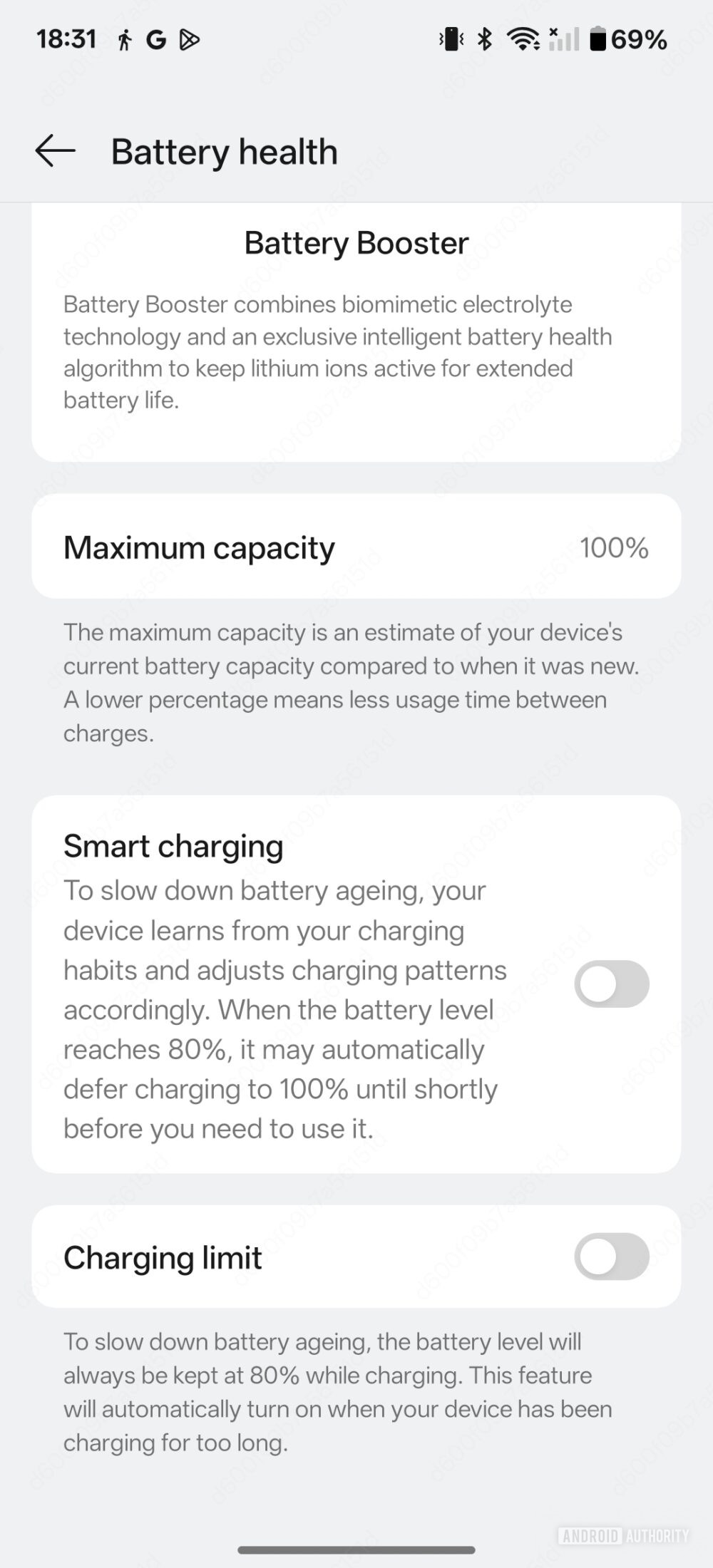713x1568 pixels.
Task: Tap the Bluetooth icon in the status bar
Action: [485, 39]
